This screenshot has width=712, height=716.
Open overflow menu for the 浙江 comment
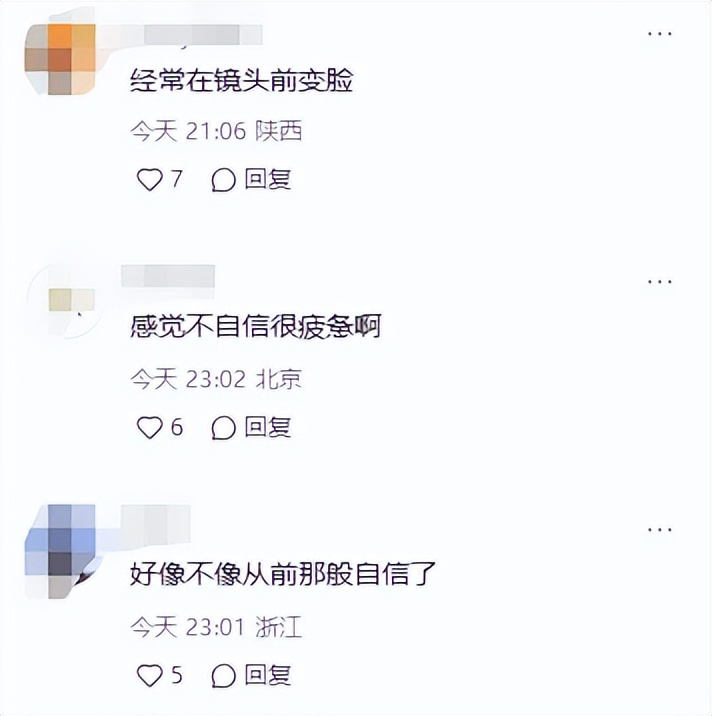659,530
